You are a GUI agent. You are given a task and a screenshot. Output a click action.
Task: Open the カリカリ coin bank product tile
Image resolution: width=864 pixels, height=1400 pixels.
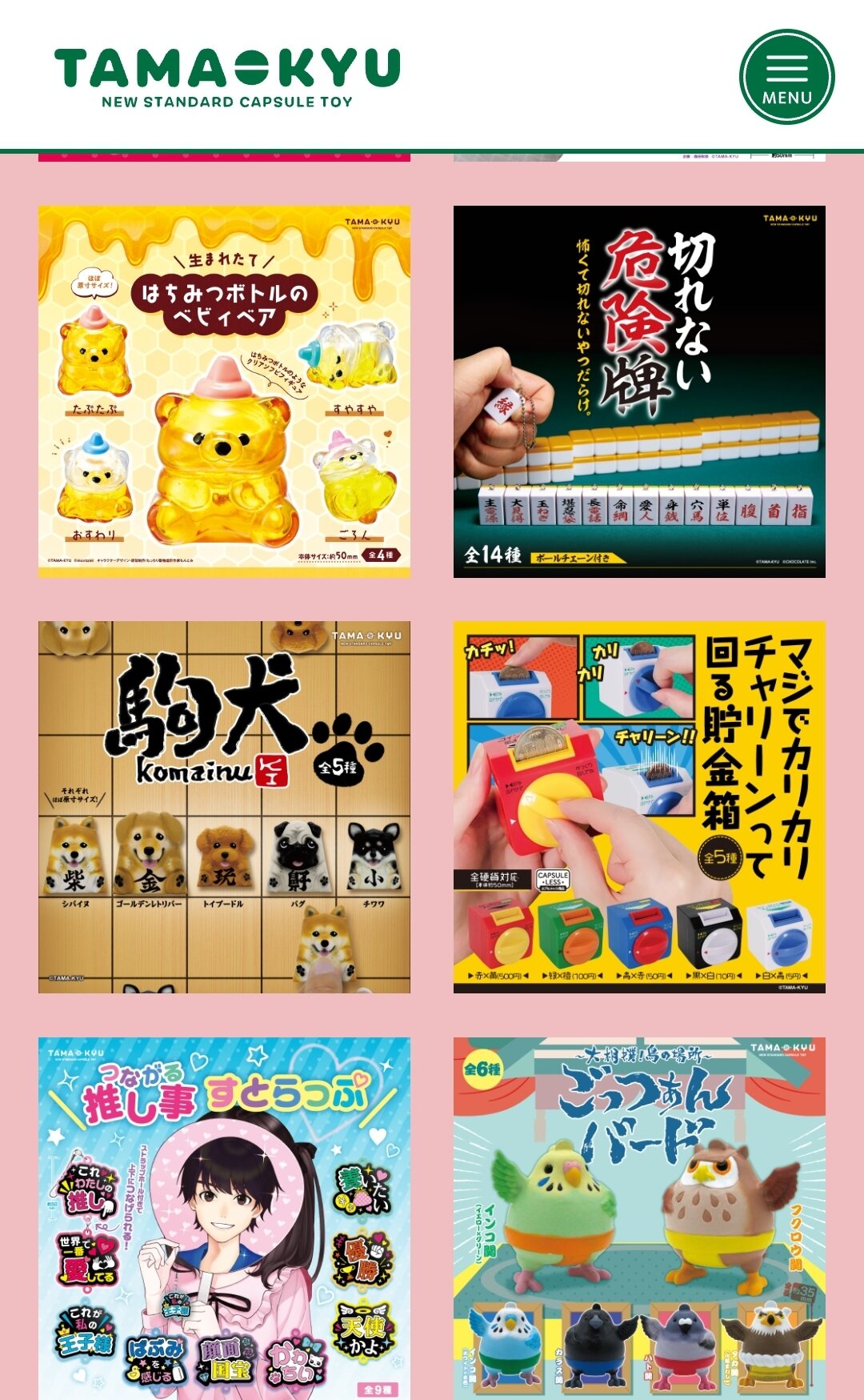click(x=639, y=807)
